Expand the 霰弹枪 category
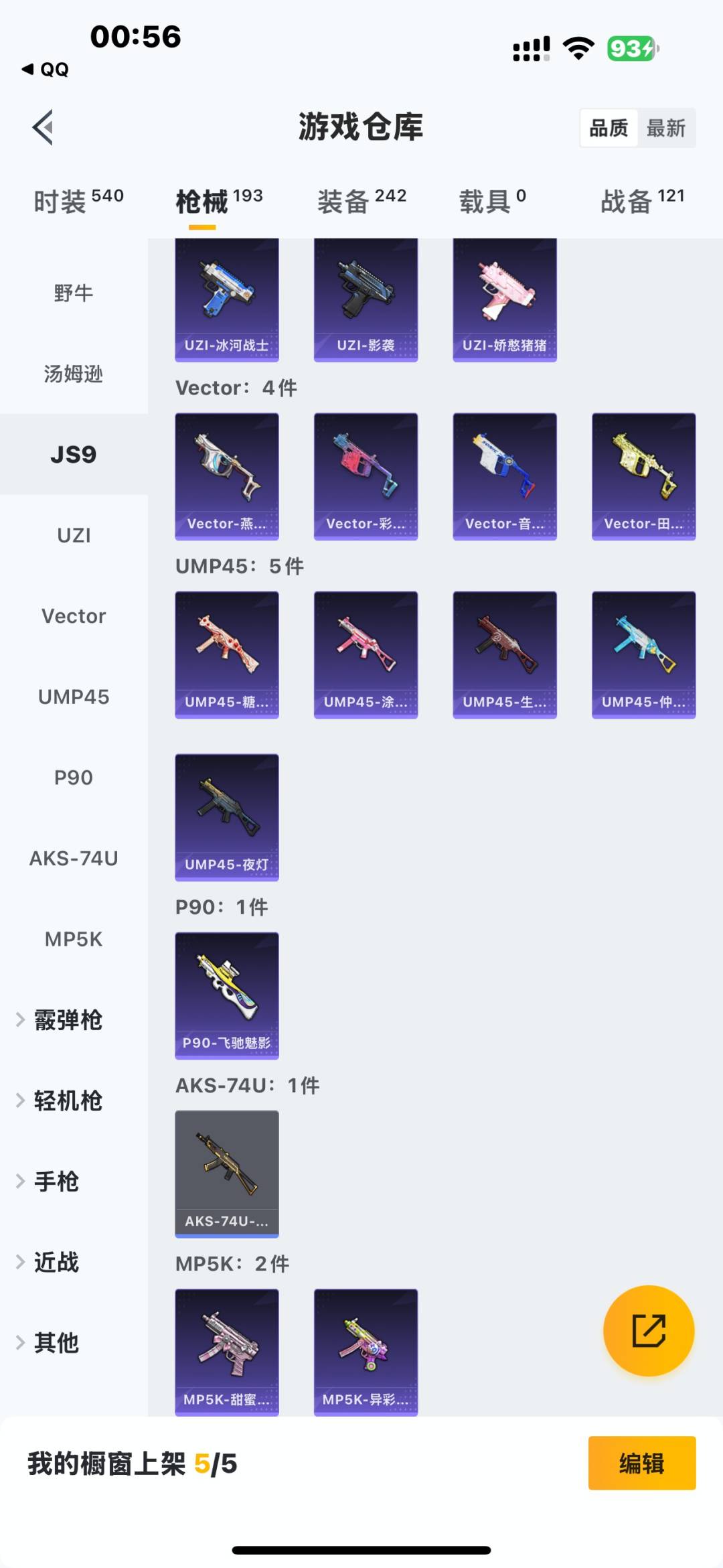Screen dimensions: 723x1568 point(67,1020)
